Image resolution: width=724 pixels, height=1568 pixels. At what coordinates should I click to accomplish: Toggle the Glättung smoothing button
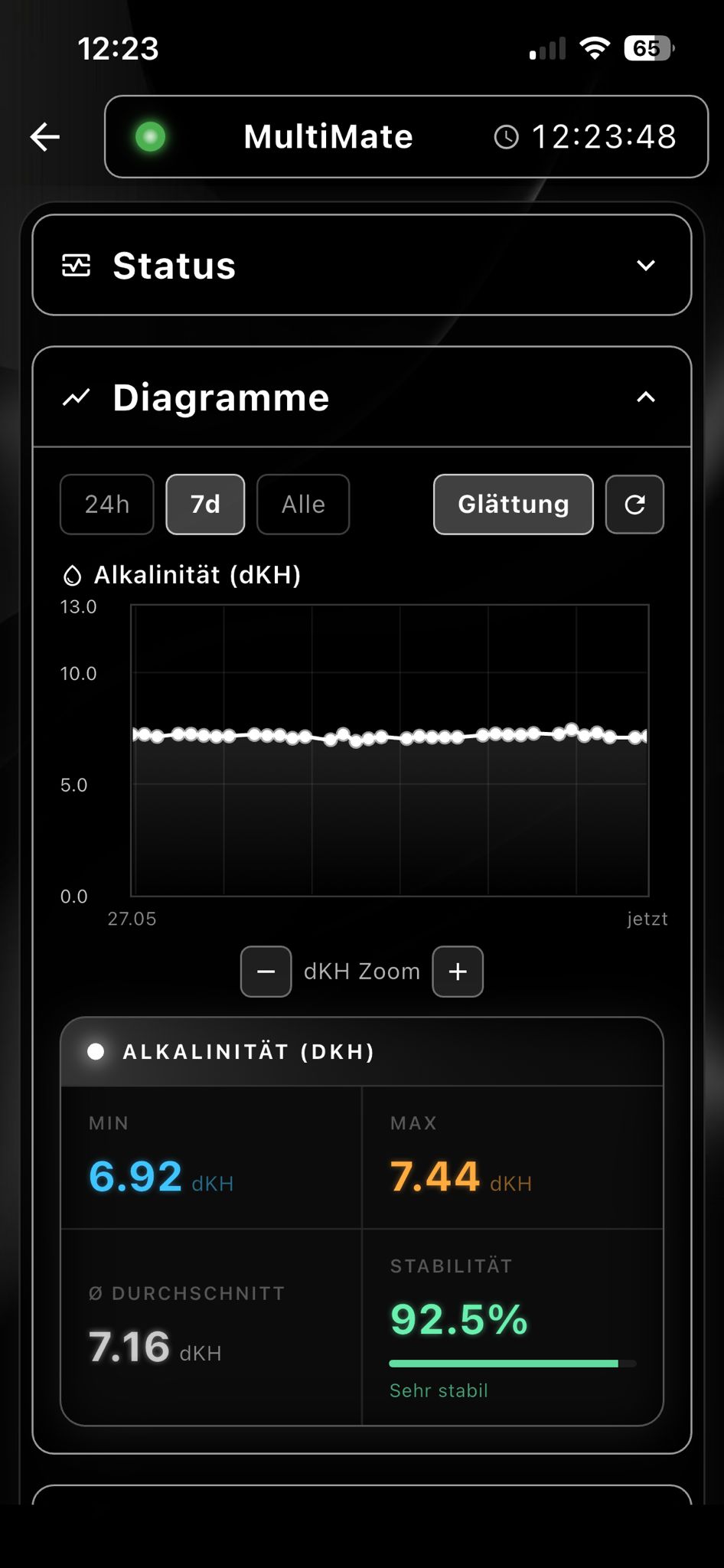point(514,504)
